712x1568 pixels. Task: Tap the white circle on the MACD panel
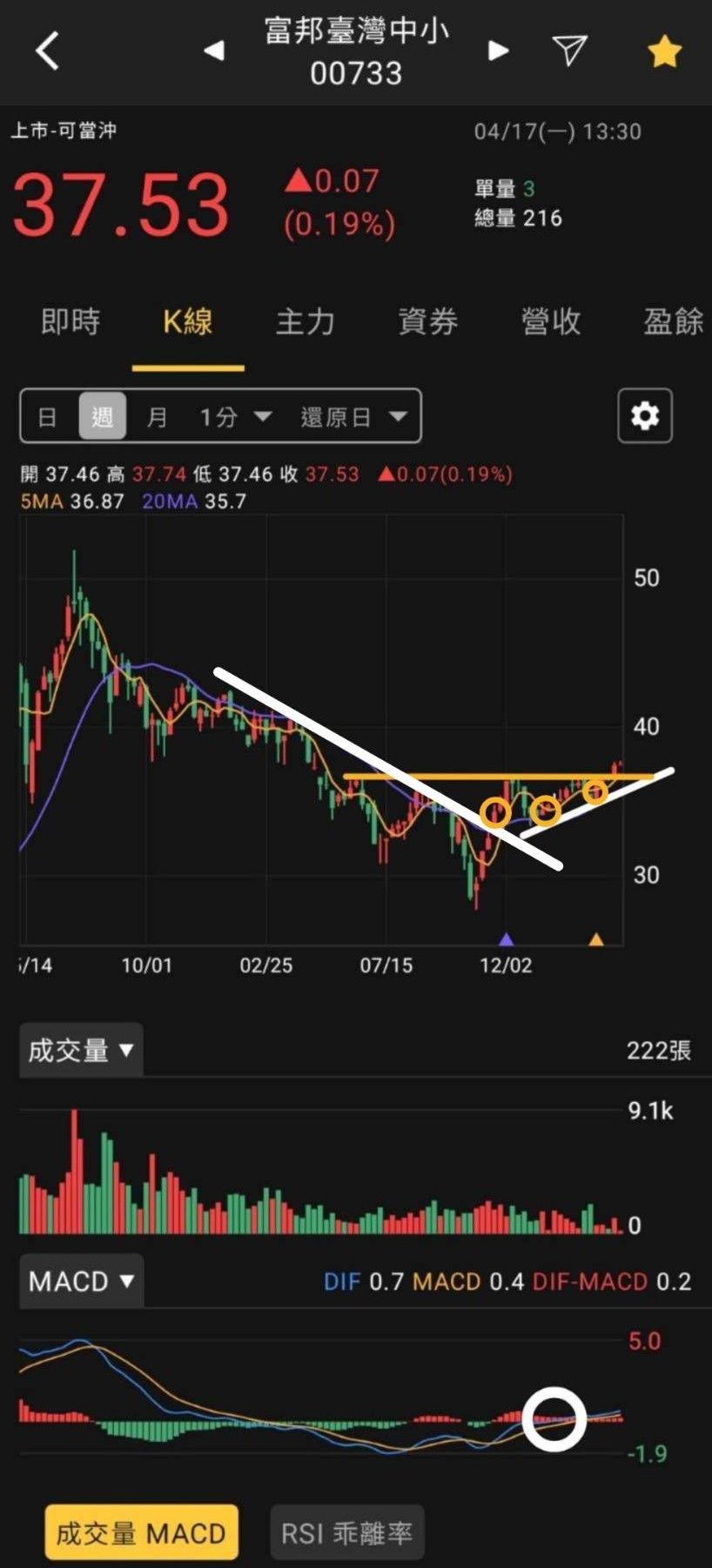coord(554,1419)
